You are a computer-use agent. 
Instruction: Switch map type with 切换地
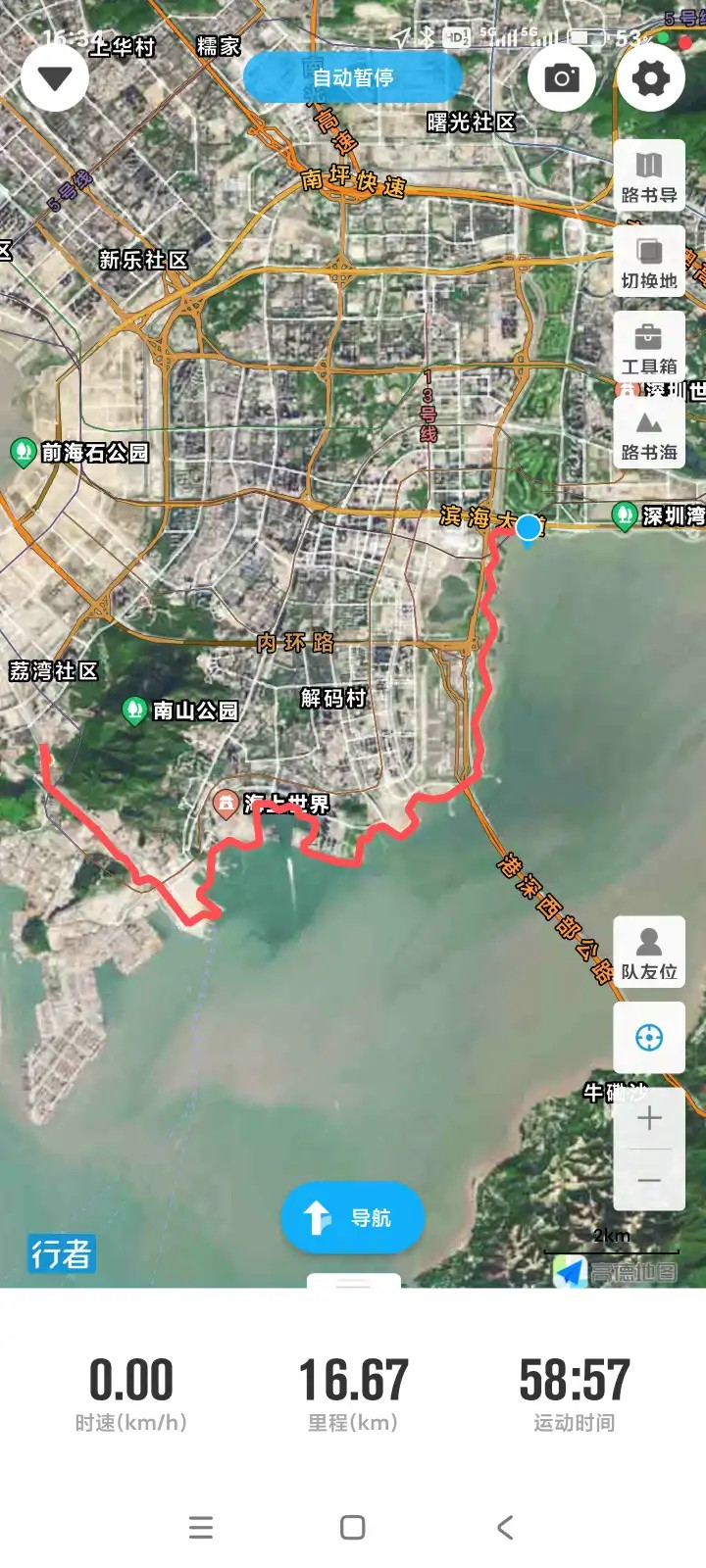649,263
